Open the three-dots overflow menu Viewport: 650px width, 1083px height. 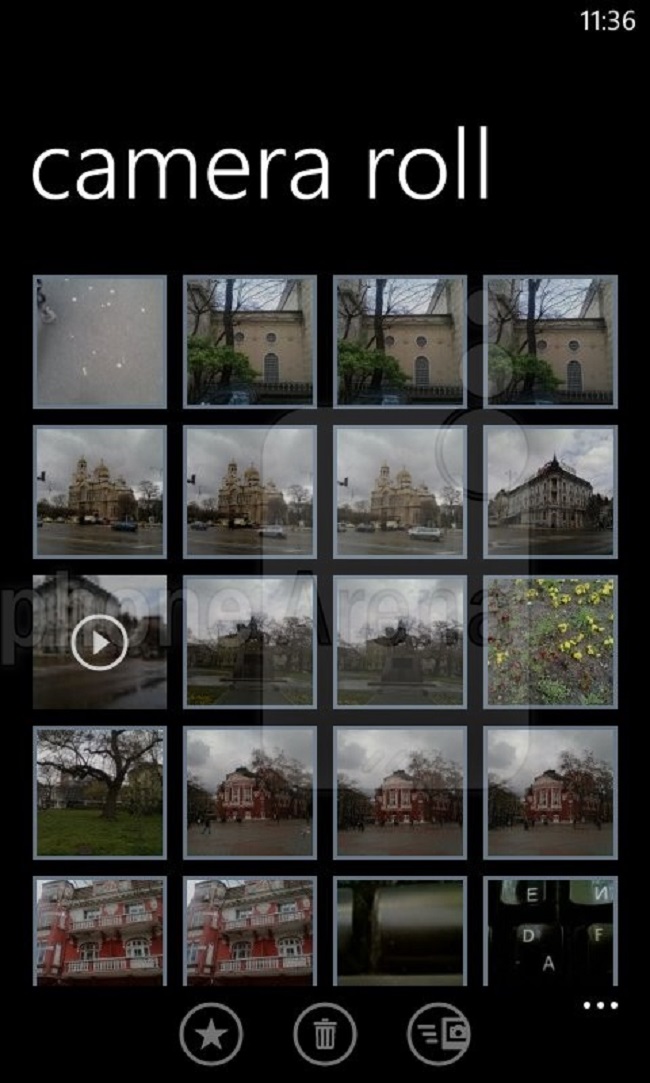(x=600, y=1006)
